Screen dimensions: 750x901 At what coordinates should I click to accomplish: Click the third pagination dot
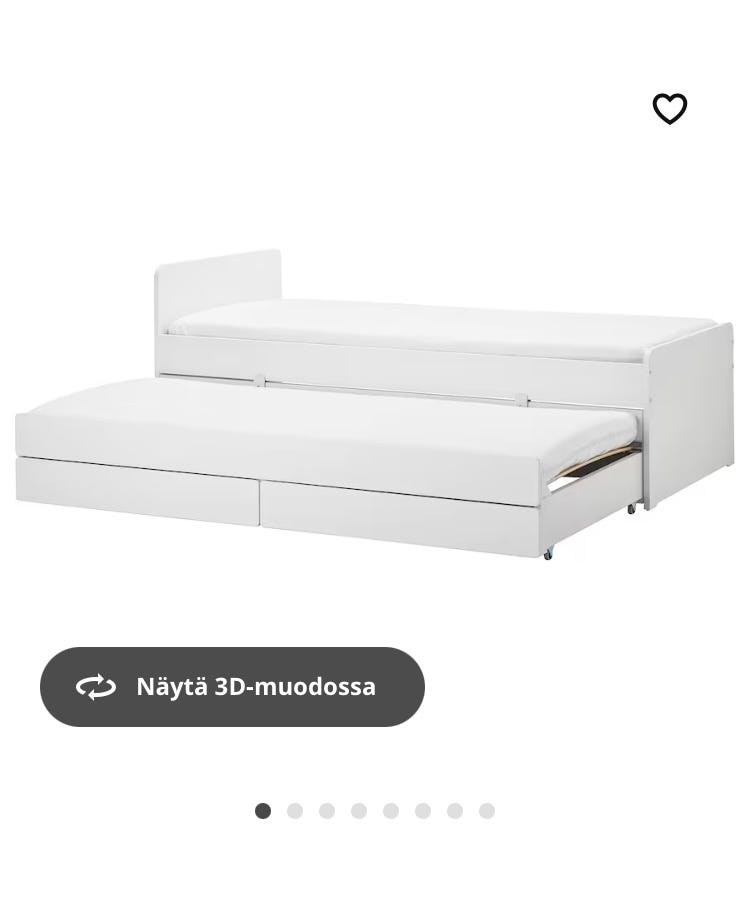click(x=327, y=811)
